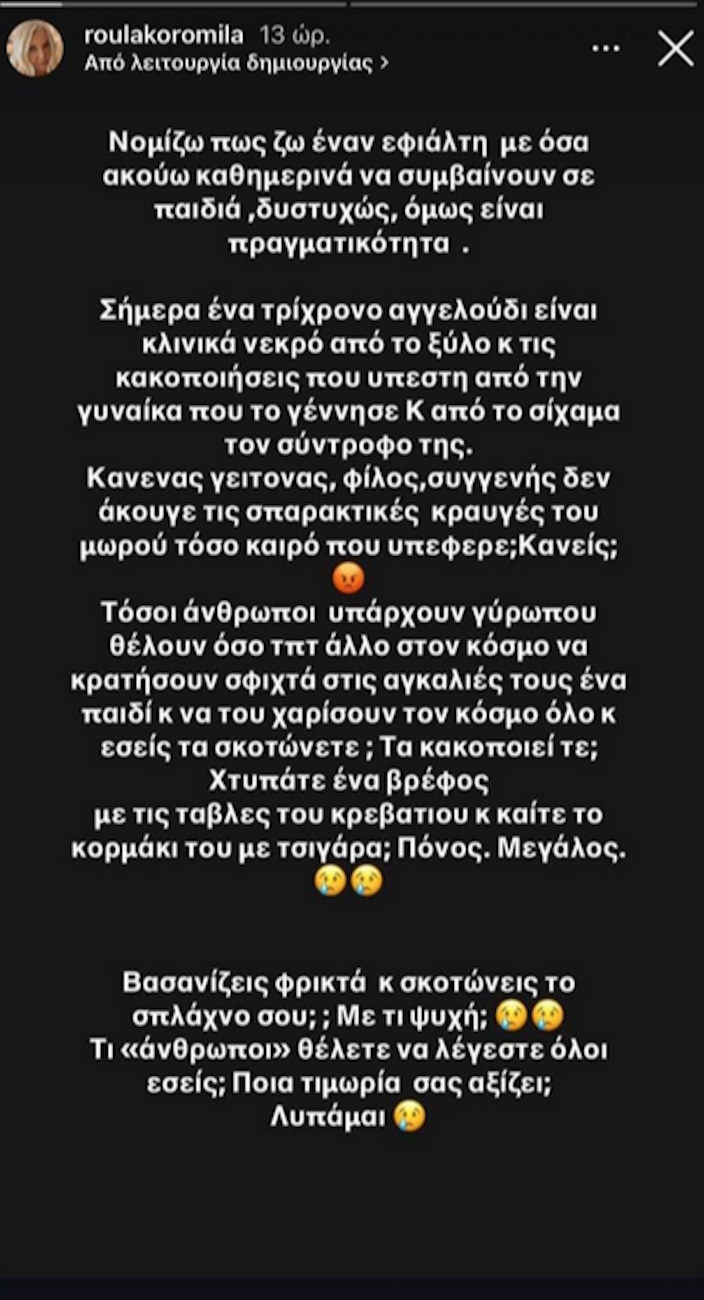This screenshot has width=704, height=1300.
Task: Open roulakoromila's profile picture
Action: pos(34,48)
